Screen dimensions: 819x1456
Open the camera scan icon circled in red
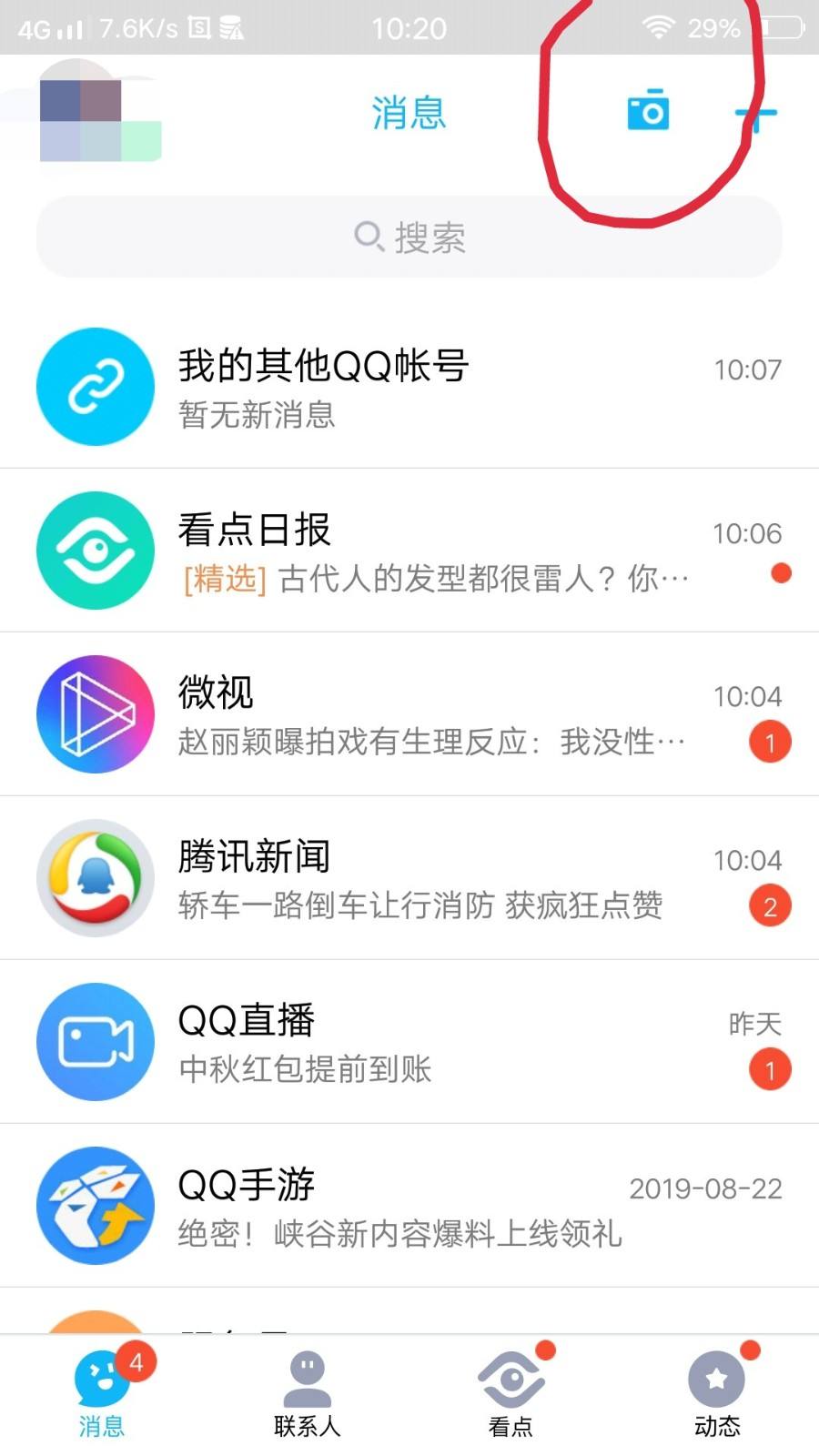[x=646, y=111]
